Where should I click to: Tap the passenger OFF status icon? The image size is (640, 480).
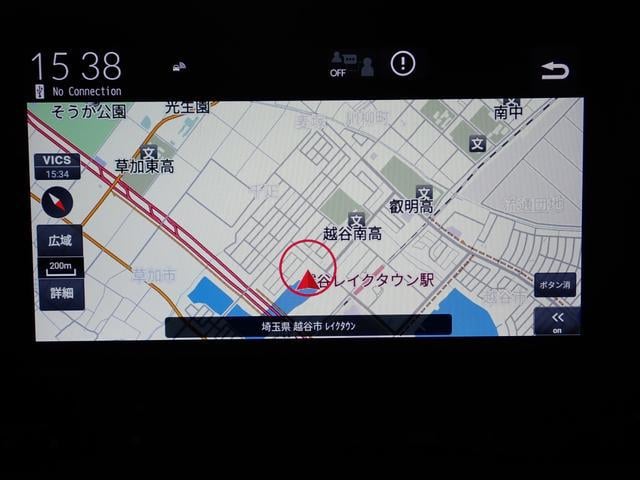click(350, 65)
